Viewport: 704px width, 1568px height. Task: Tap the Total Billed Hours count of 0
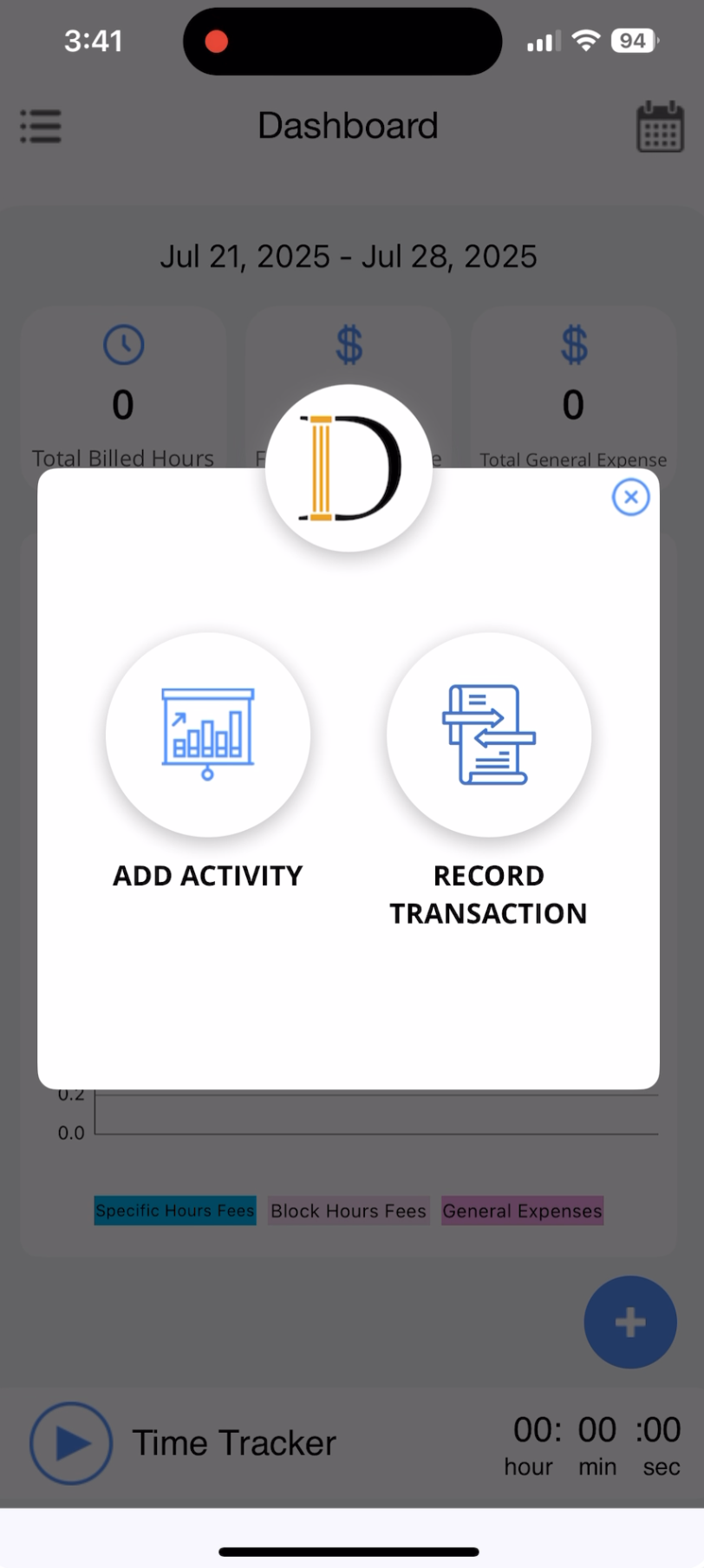(x=123, y=404)
